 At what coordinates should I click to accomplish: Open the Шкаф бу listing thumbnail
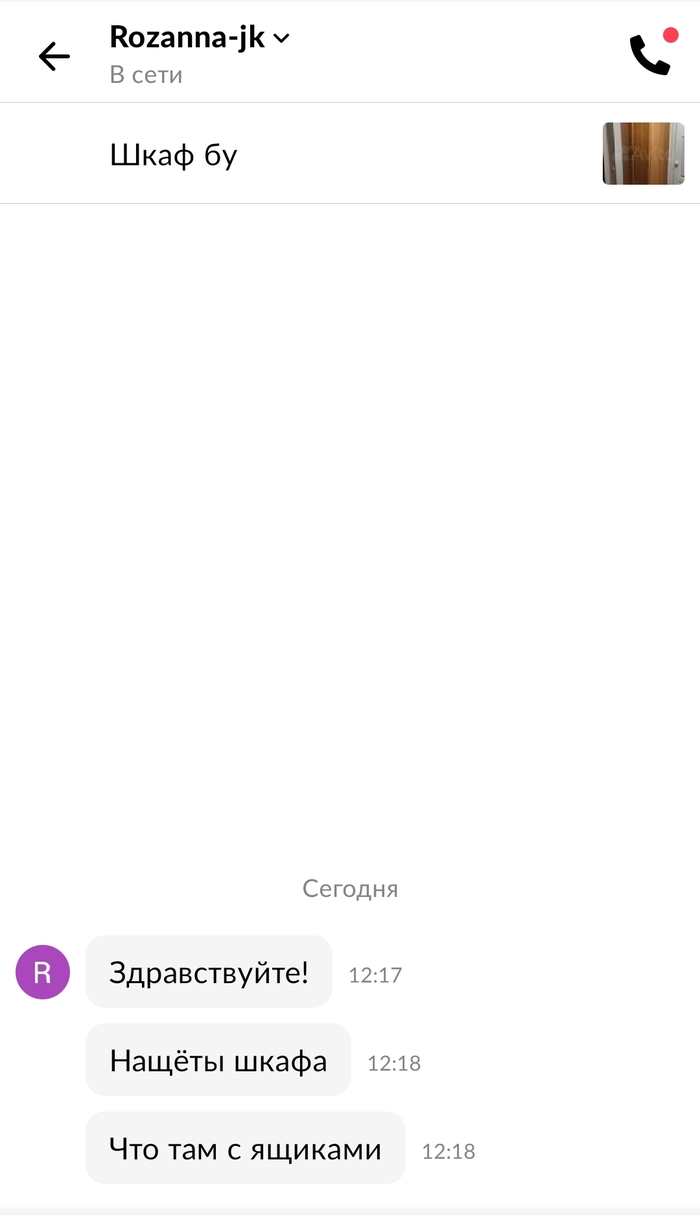coord(643,154)
